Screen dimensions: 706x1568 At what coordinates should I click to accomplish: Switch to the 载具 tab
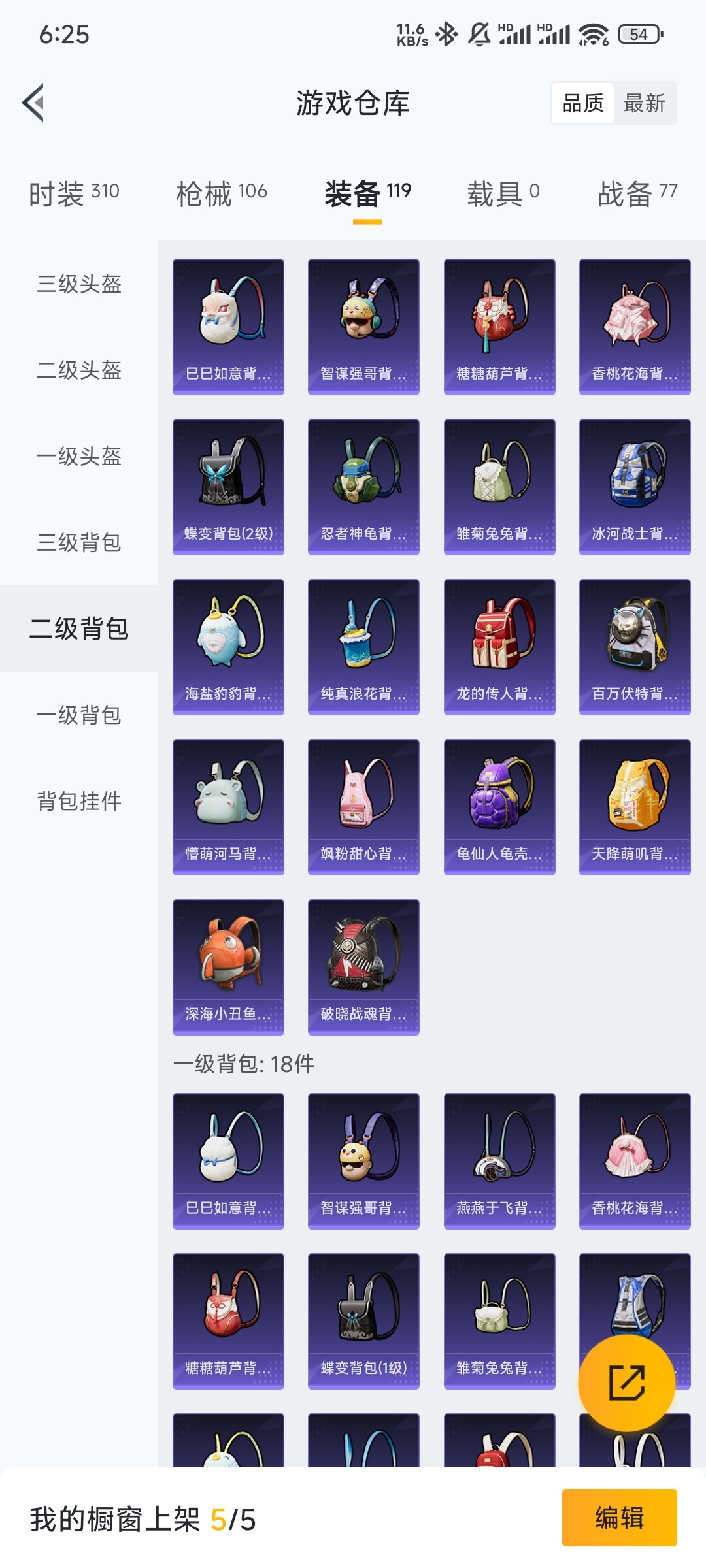click(503, 193)
